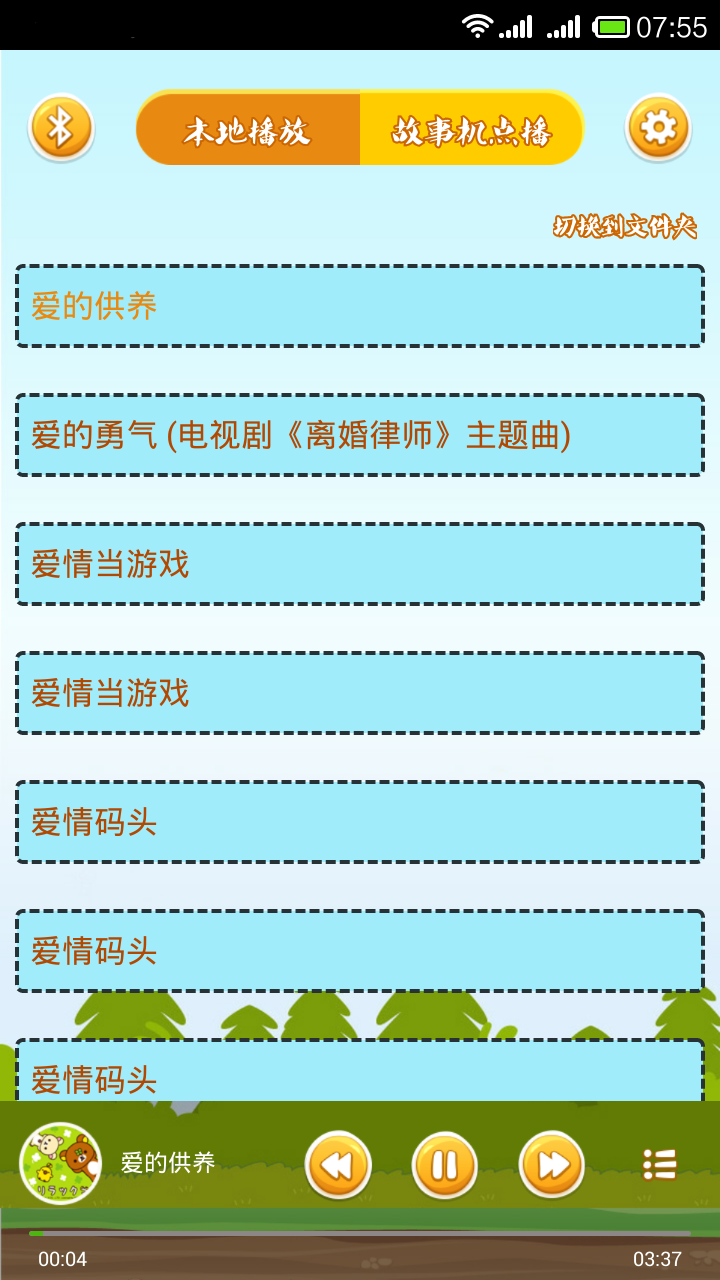Open the playlist icon in player bar
Viewport: 720px width, 1280px height.
(659, 1164)
